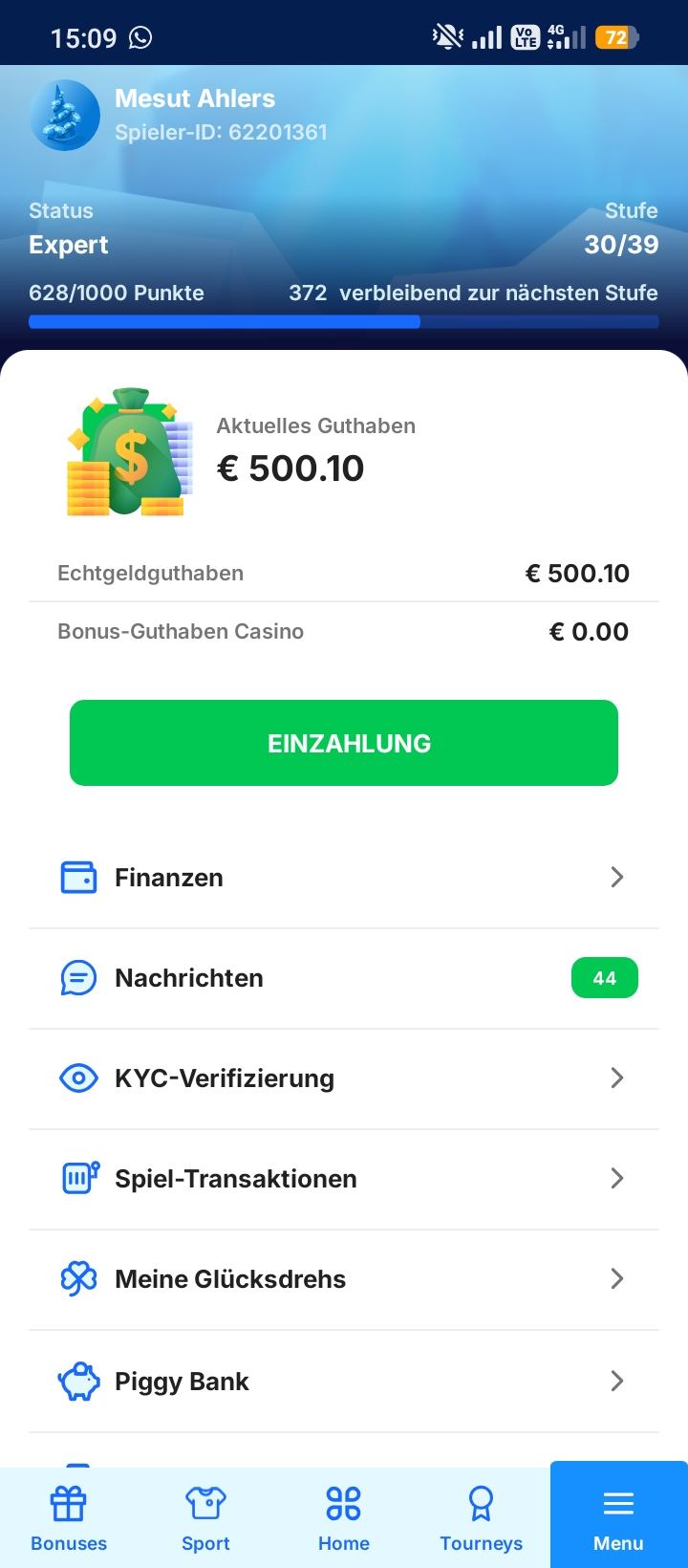The height and width of the screenshot is (1568, 688).
Task: Switch to the Sport tab
Action: point(206,1518)
